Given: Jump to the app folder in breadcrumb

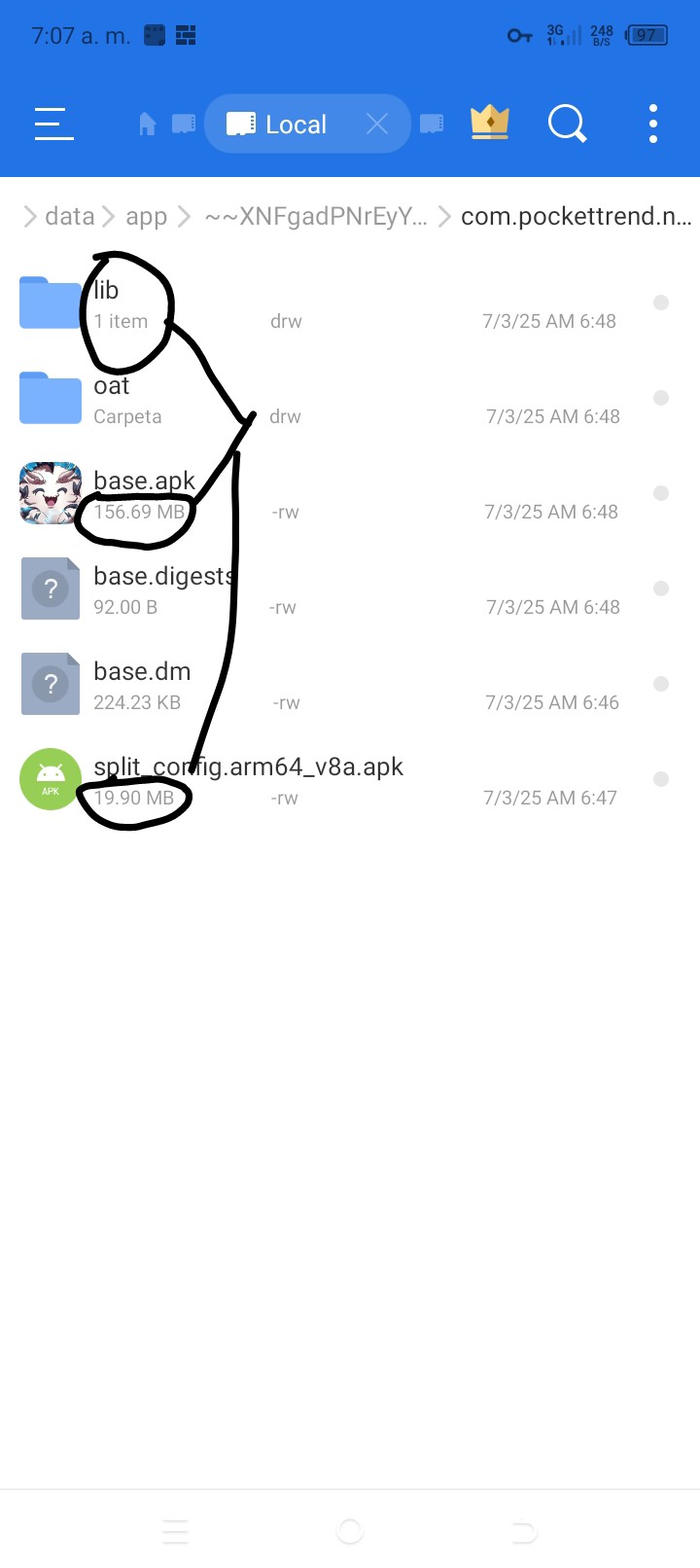Looking at the screenshot, I should pos(146,216).
